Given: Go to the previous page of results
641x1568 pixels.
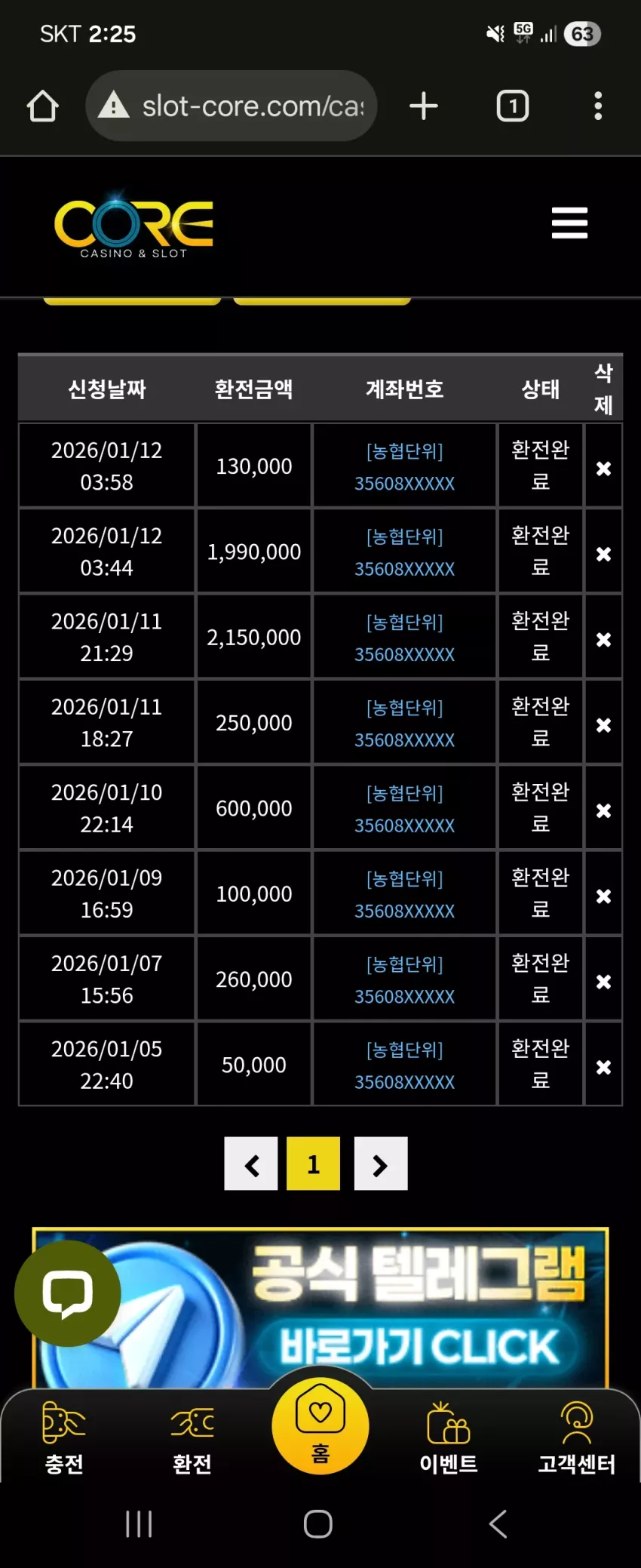Looking at the screenshot, I should [251, 1164].
